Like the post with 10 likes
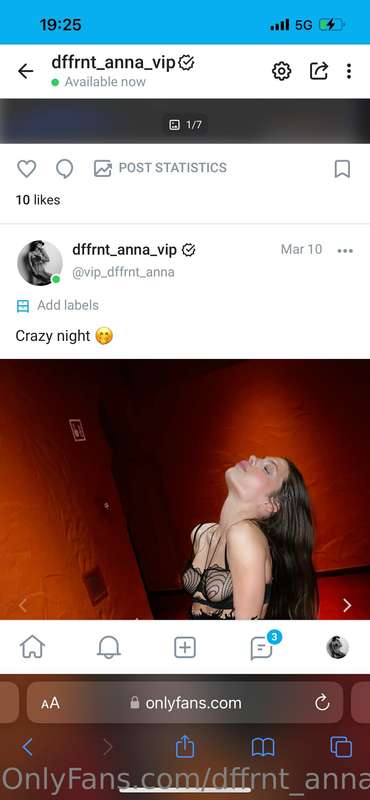 pyautogui.click(x=27, y=168)
